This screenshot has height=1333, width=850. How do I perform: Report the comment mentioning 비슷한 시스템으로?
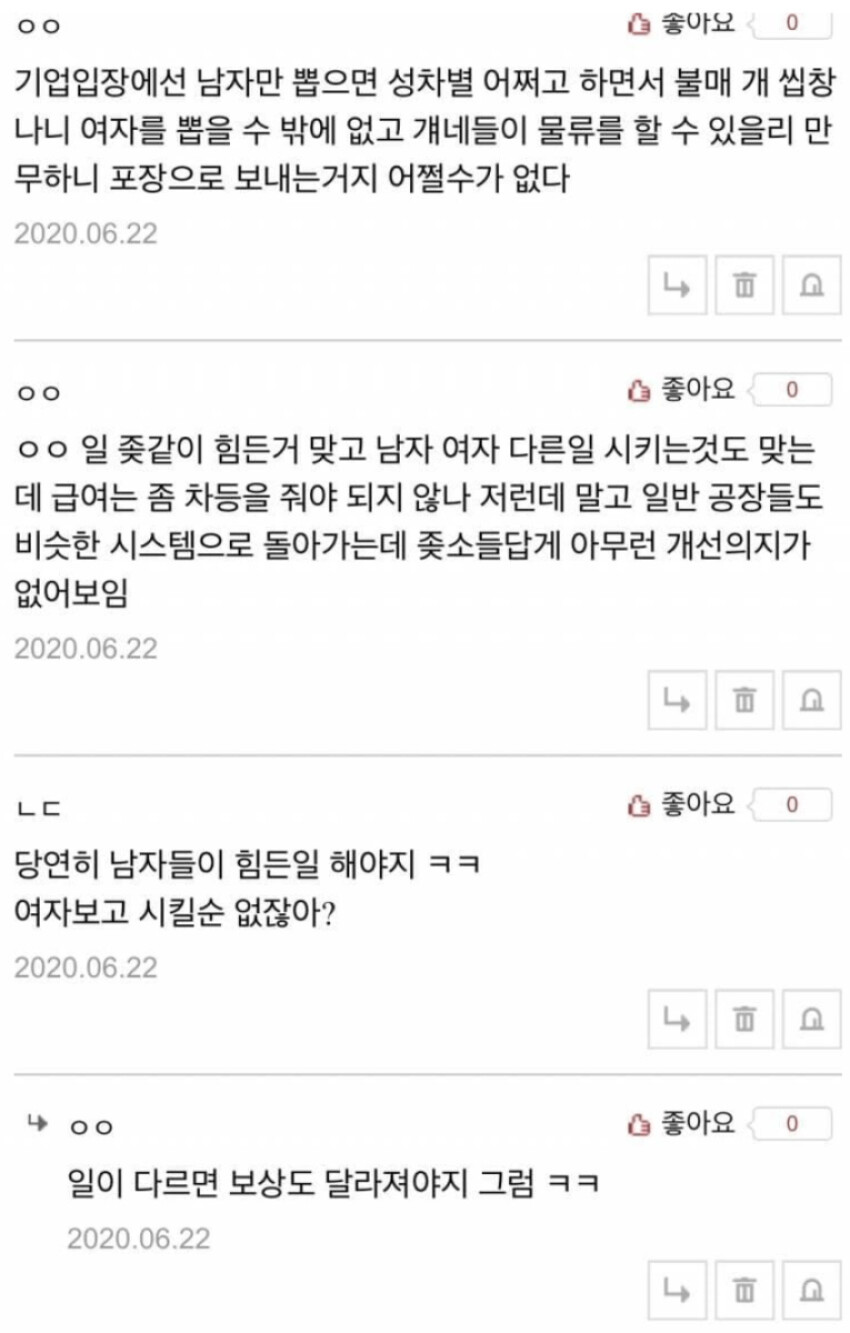click(811, 701)
